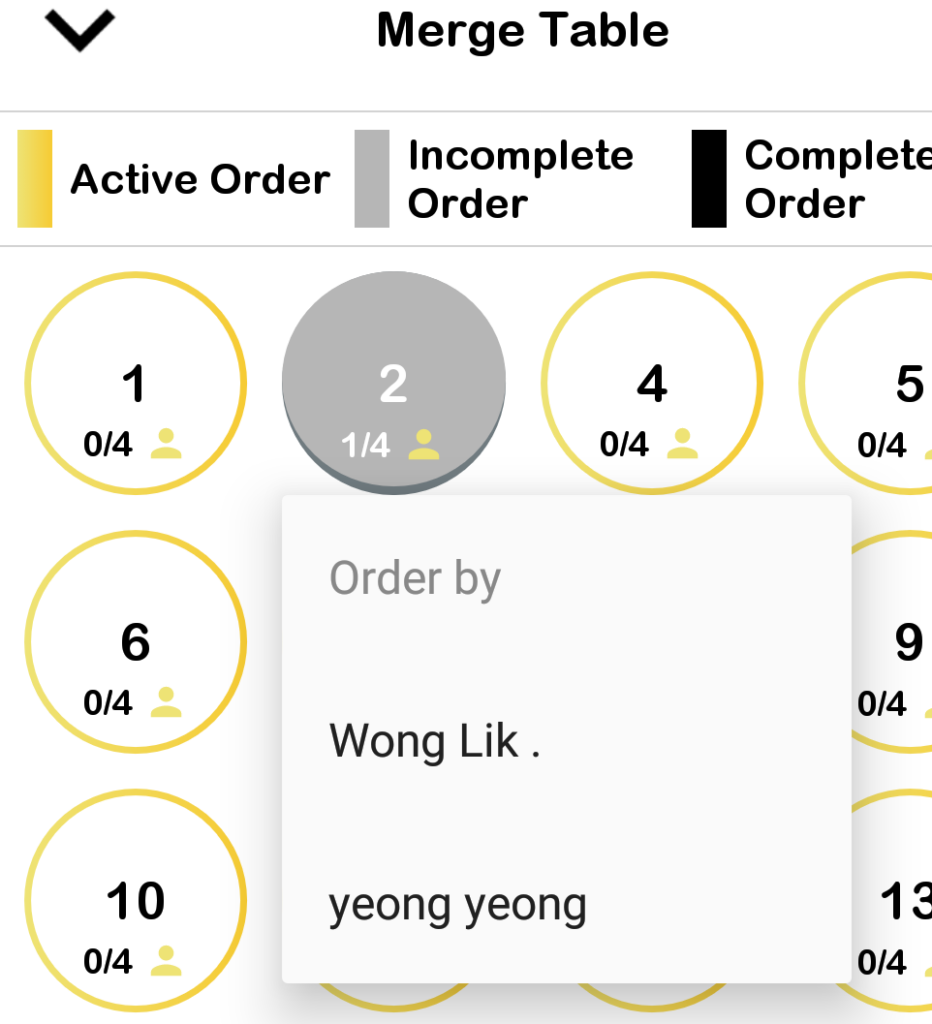
Task: Select table 6
Action: [135, 642]
